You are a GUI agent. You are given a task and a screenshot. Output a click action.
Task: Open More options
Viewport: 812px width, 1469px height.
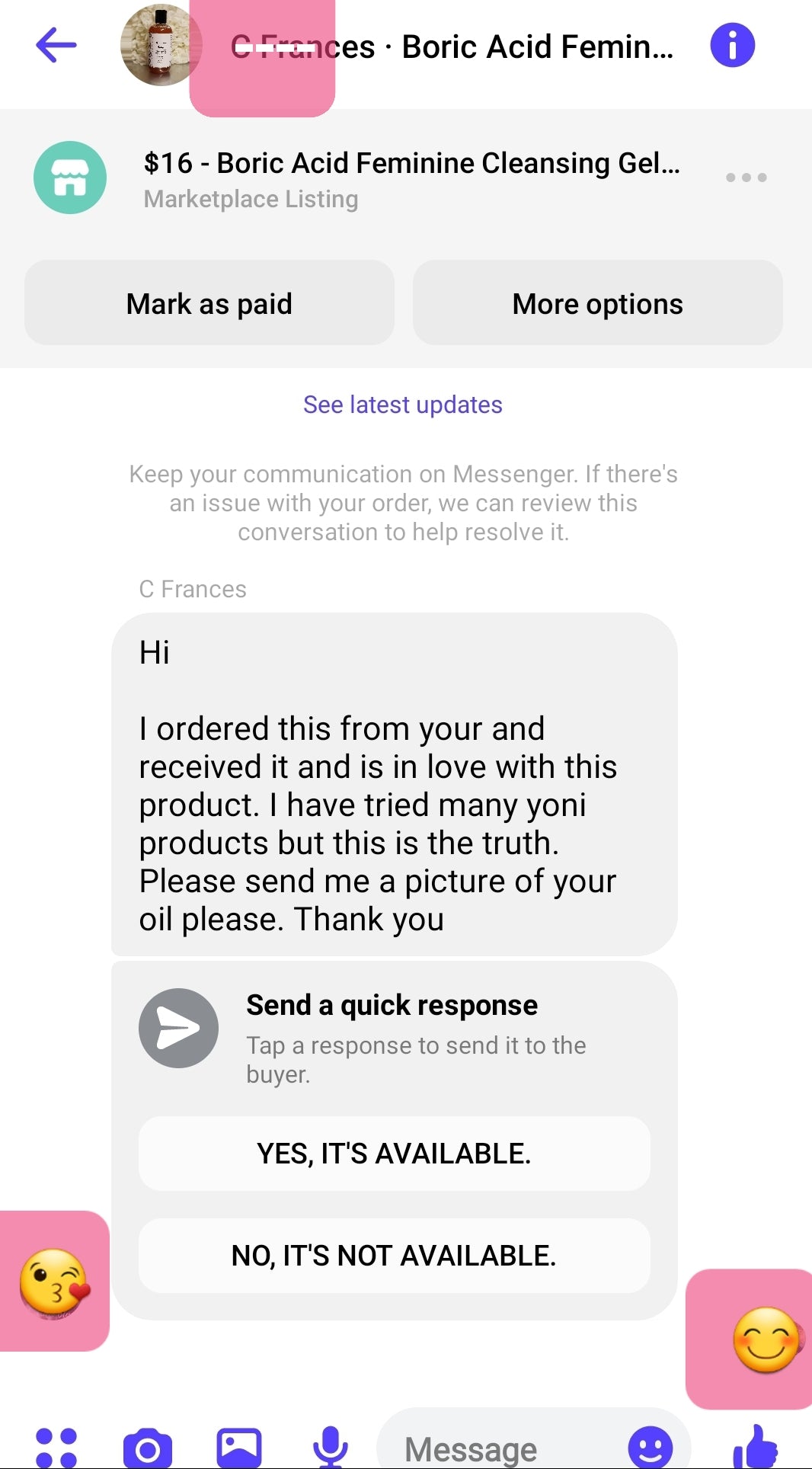(597, 303)
